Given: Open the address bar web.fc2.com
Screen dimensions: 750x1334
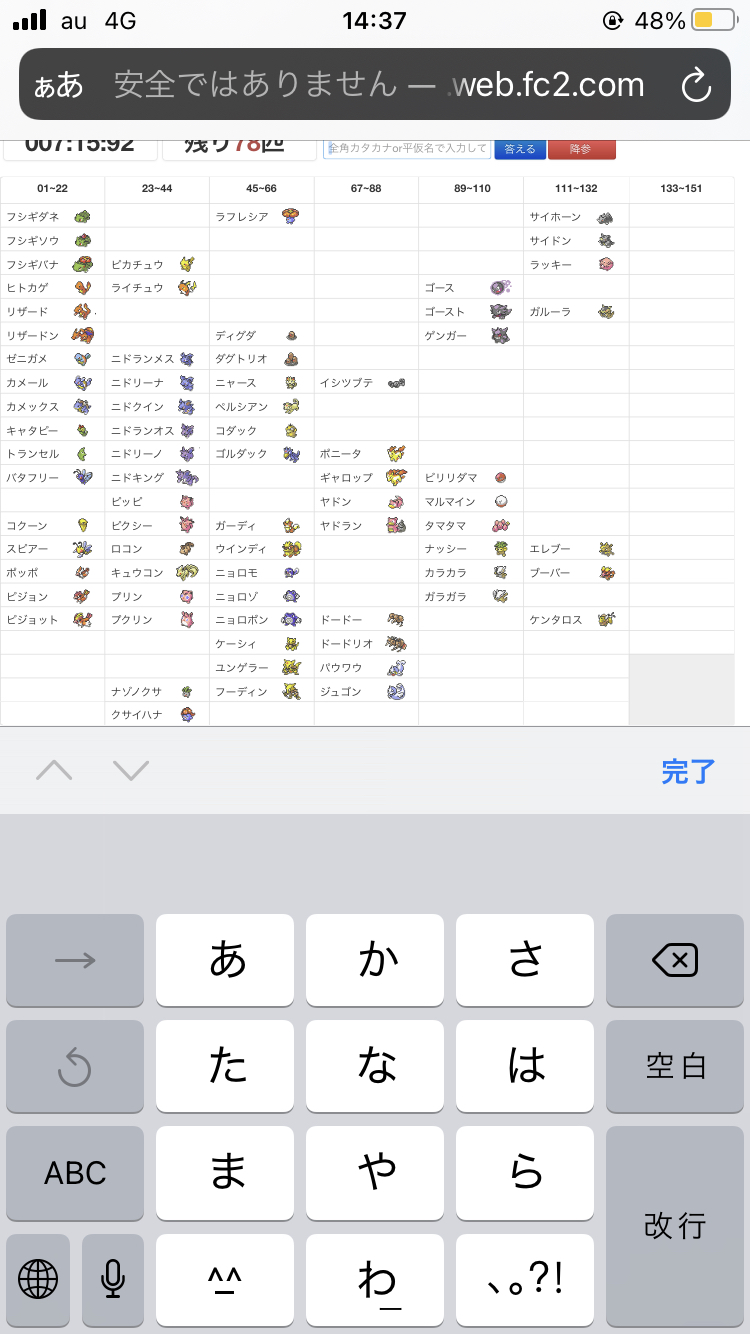Looking at the screenshot, I should click(380, 85).
